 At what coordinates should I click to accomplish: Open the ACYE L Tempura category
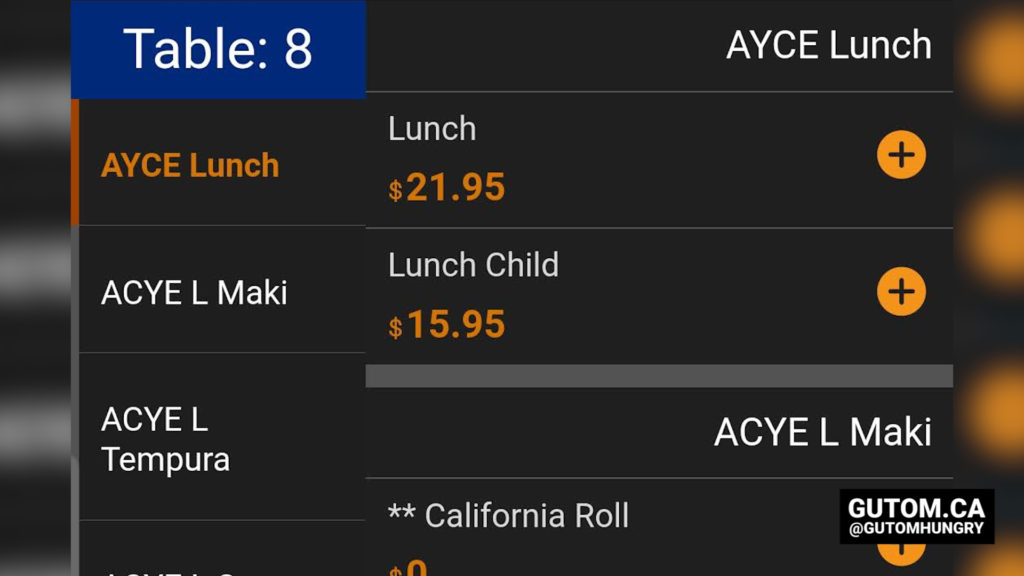[x=166, y=439]
